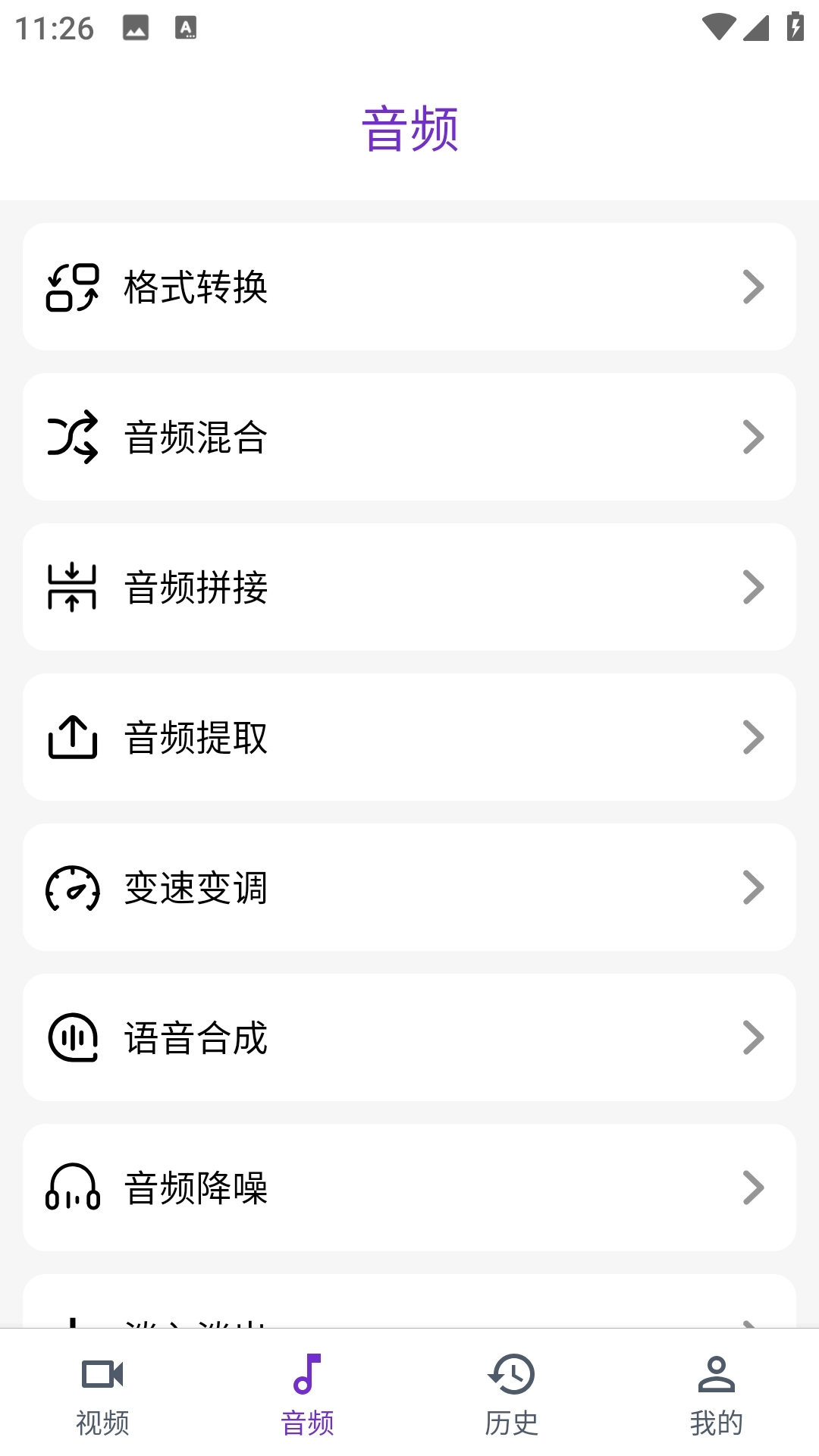The height and width of the screenshot is (1456, 819).
Task: Expand the 音频降噪 chevron arrow
Action: coord(753,1188)
